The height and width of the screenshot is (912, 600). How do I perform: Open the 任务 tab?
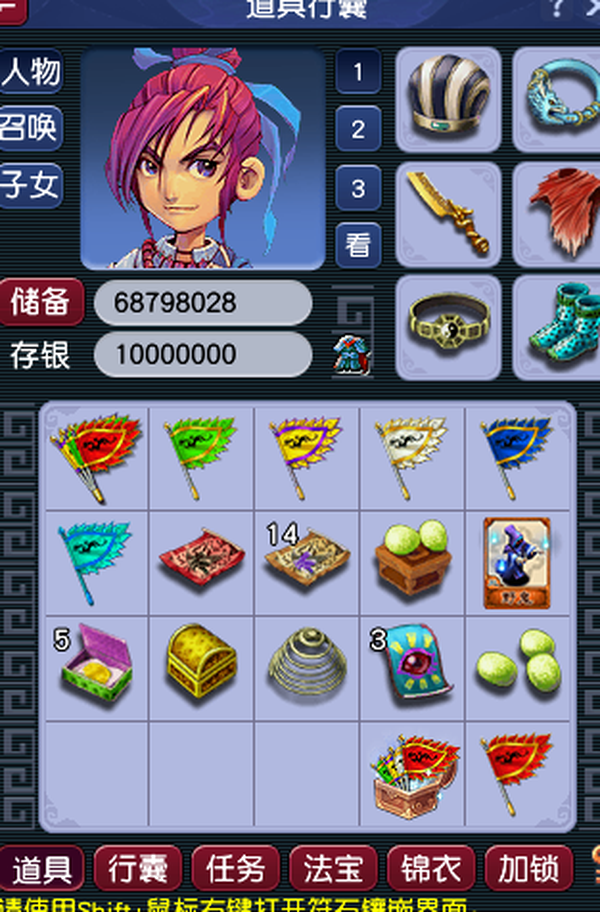tap(234, 869)
